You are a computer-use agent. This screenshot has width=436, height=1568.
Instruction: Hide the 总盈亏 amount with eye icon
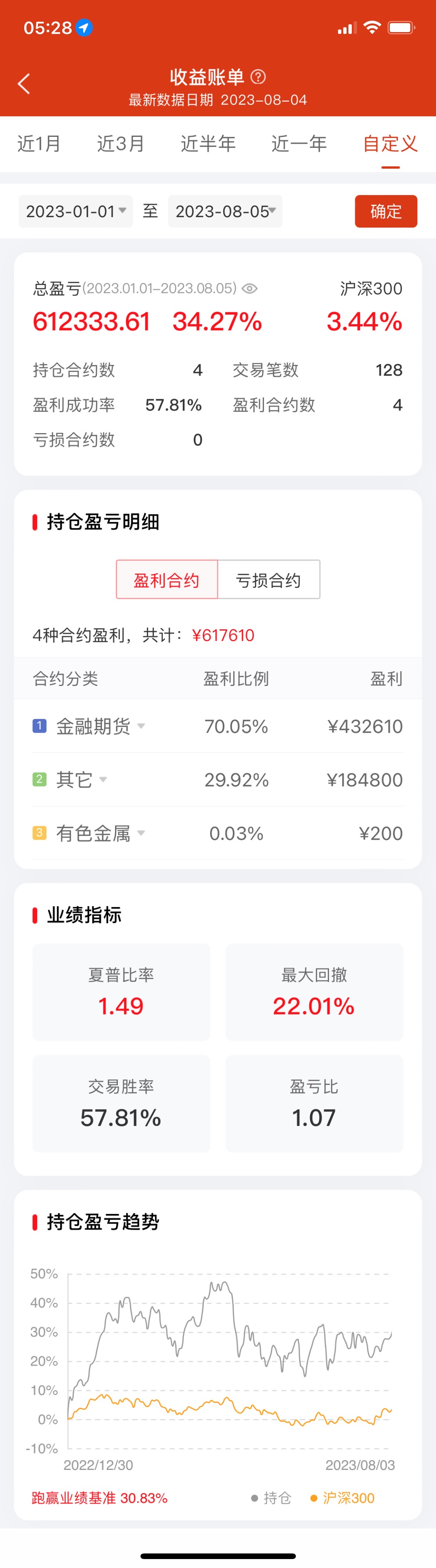250,288
